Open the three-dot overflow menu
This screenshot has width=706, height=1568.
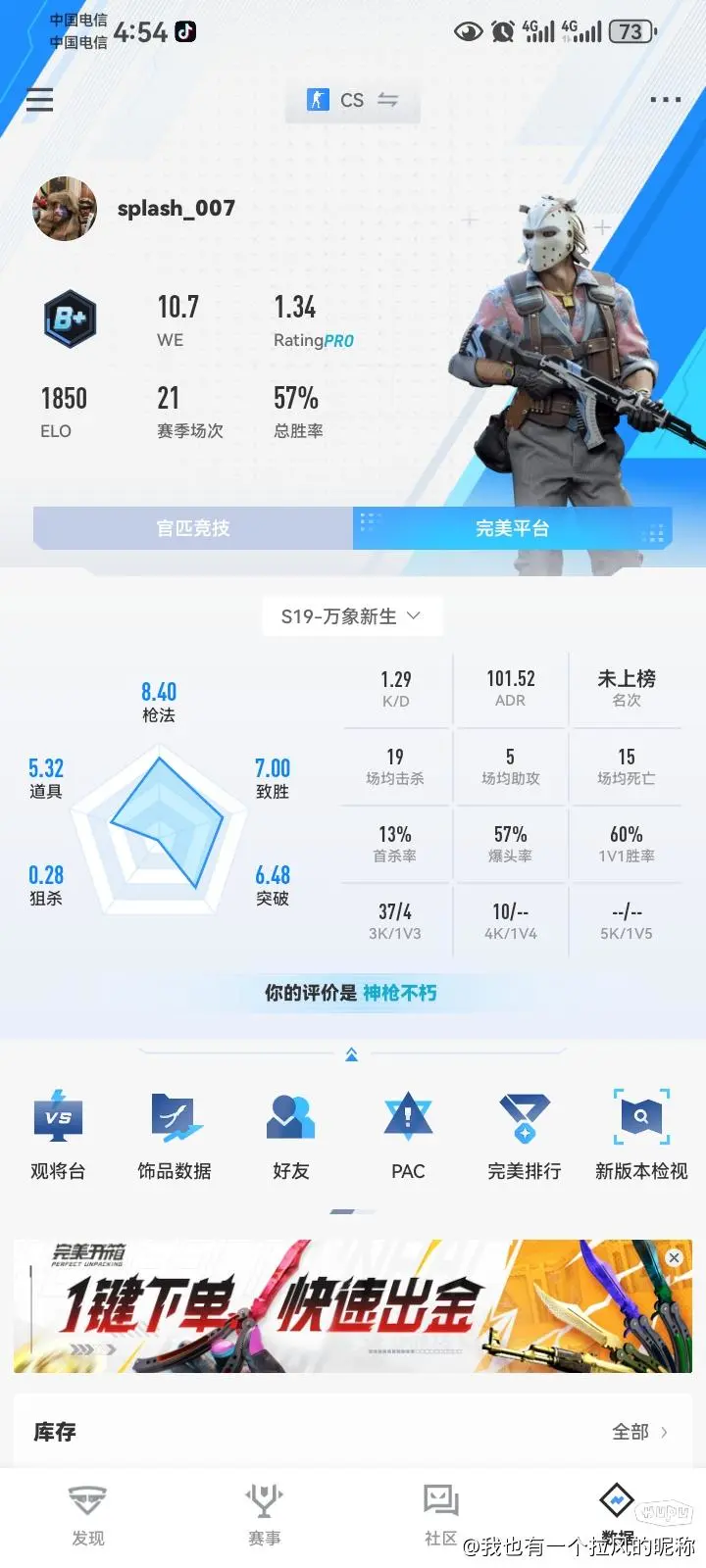pos(665,99)
